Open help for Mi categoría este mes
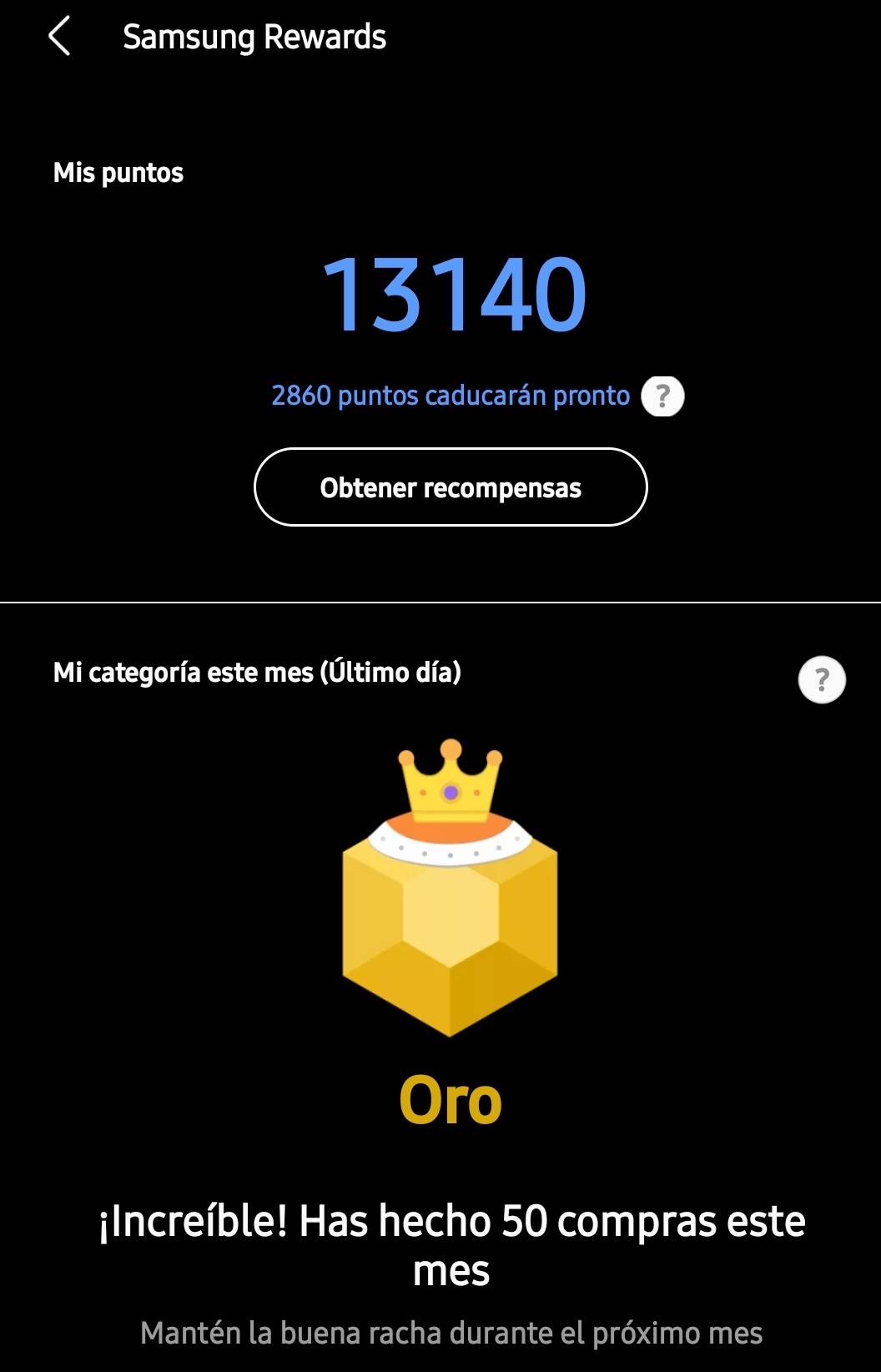Viewport: 881px width, 1372px height. [x=822, y=679]
